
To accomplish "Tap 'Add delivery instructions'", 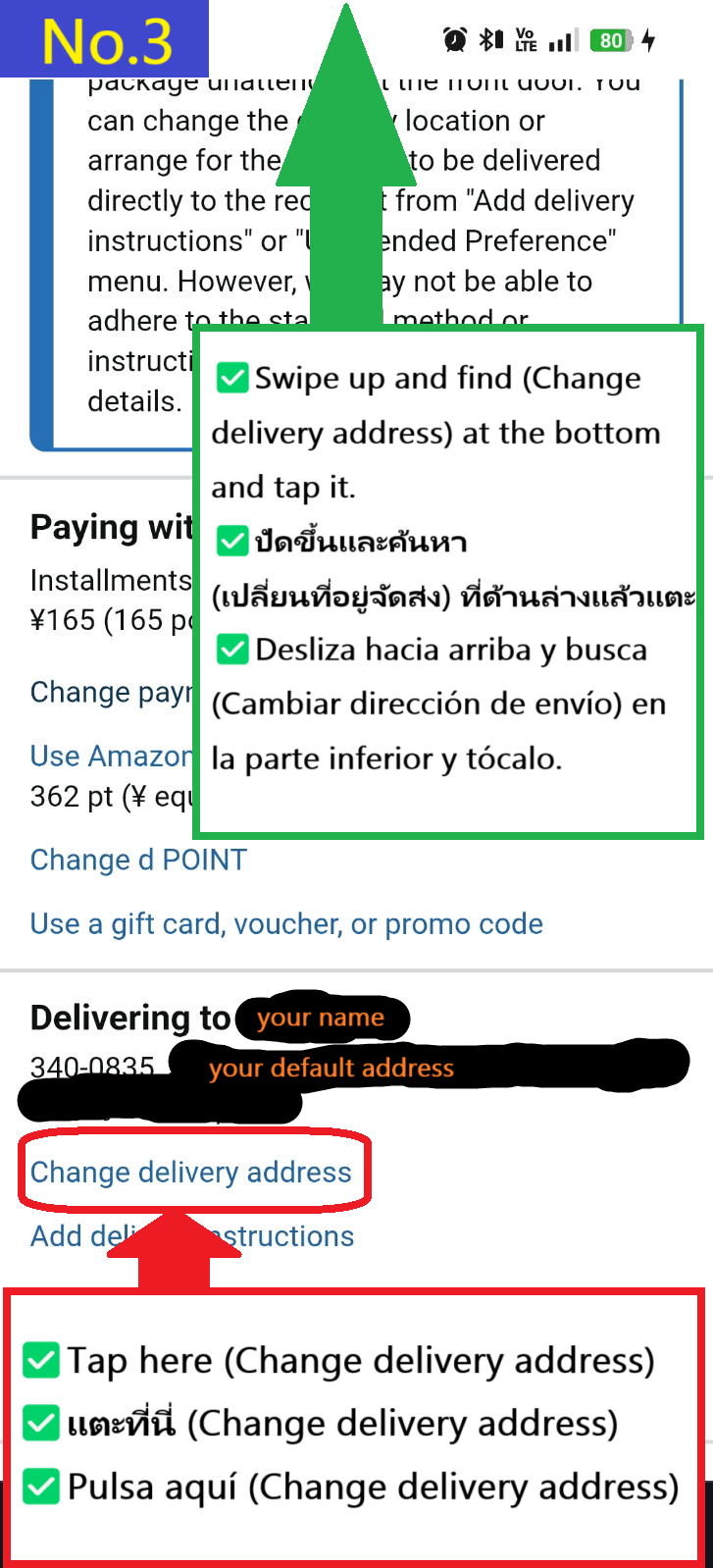I will (x=192, y=1235).
